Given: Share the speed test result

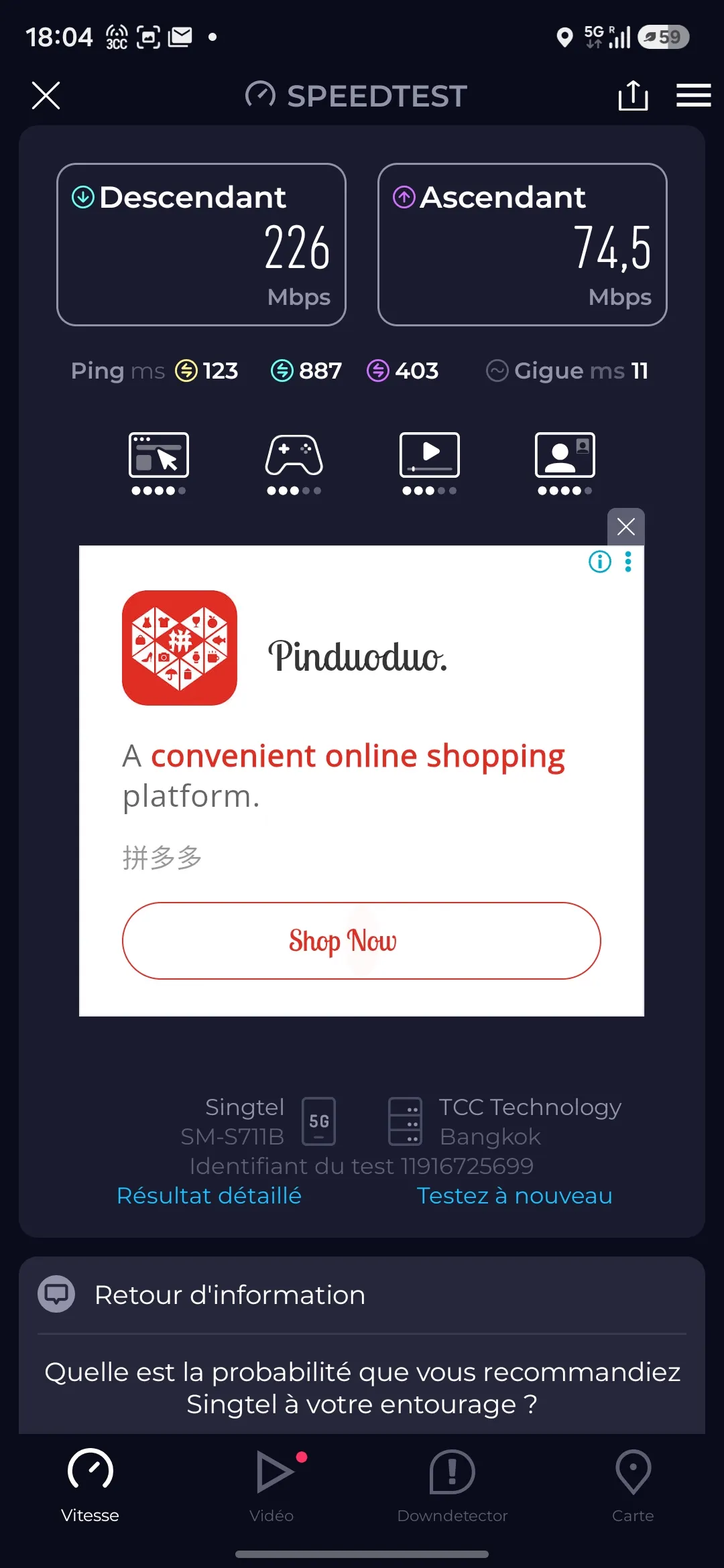Looking at the screenshot, I should pos(633,95).
